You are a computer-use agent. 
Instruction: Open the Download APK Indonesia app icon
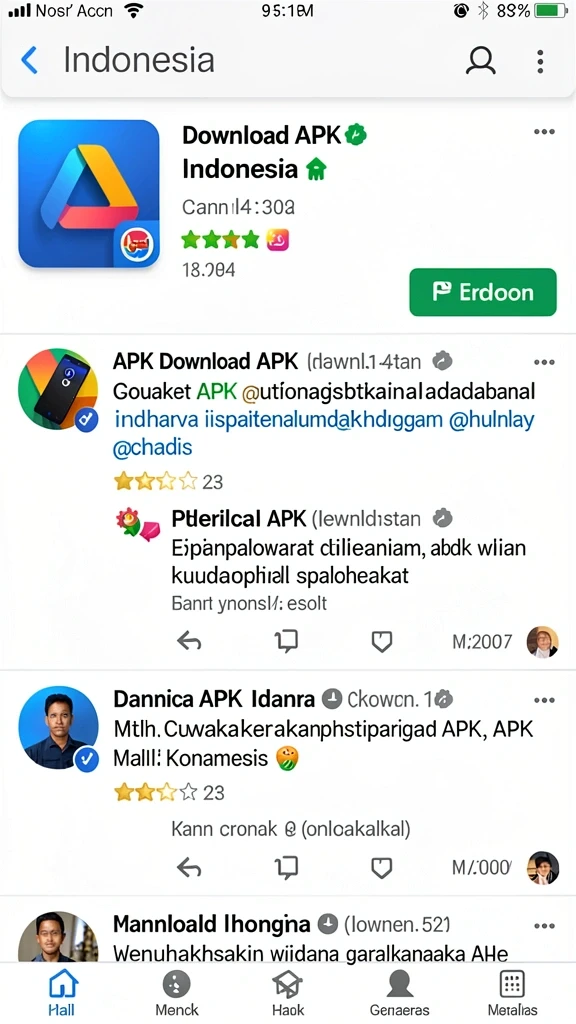point(89,194)
